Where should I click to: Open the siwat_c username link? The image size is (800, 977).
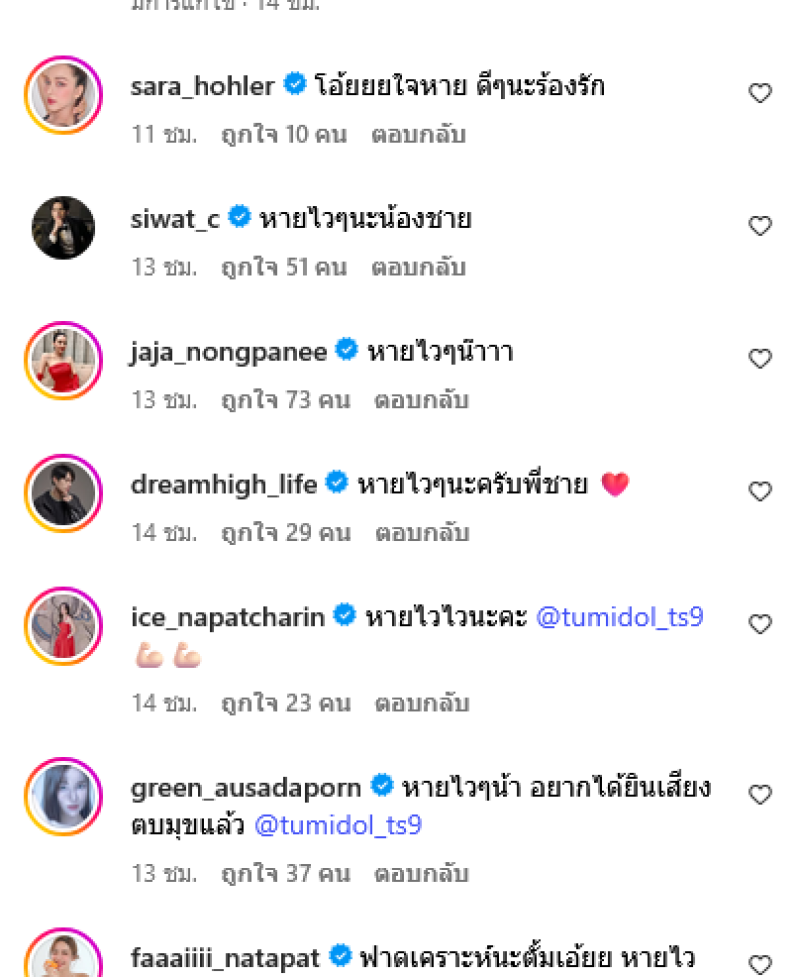coord(175,219)
